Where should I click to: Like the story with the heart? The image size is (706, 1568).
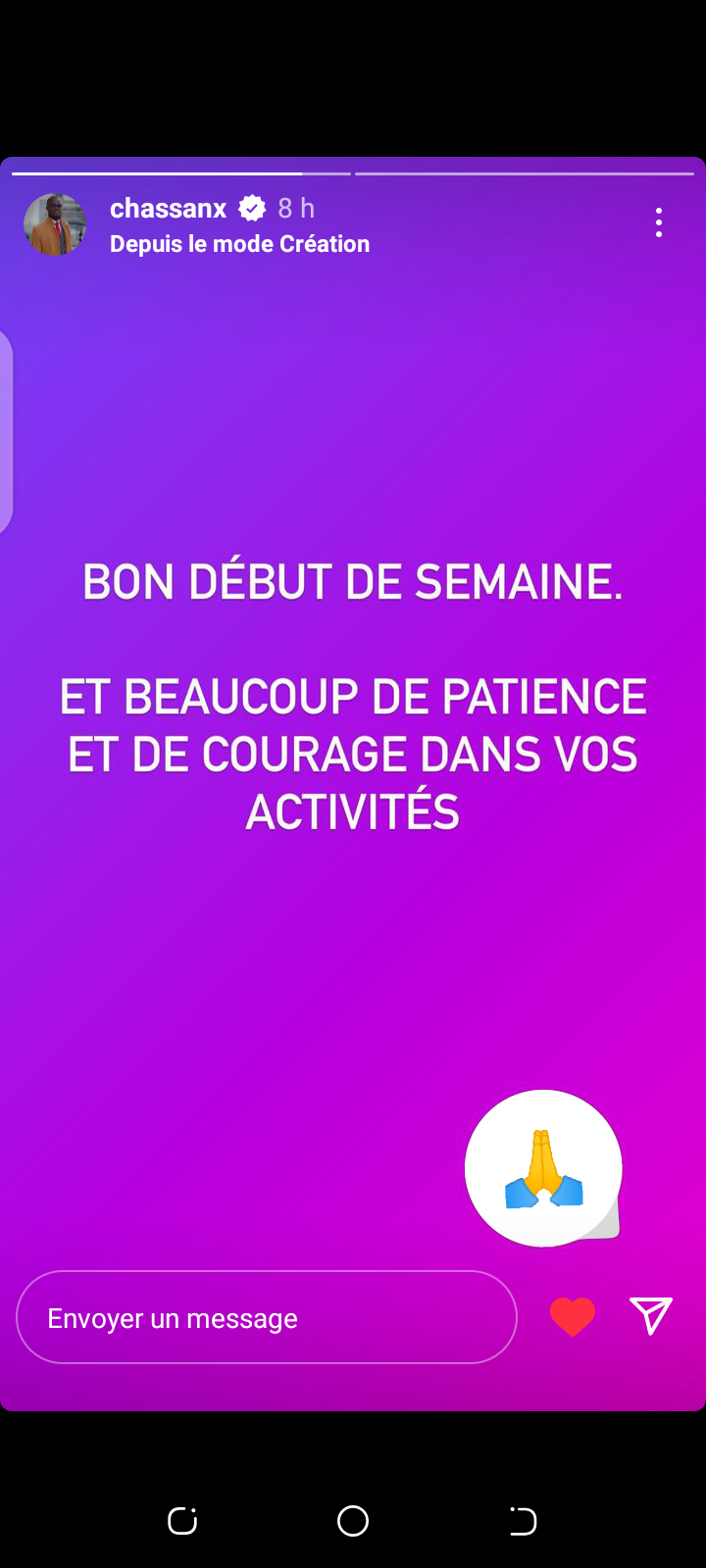pyautogui.click(x=573, y=1317)
